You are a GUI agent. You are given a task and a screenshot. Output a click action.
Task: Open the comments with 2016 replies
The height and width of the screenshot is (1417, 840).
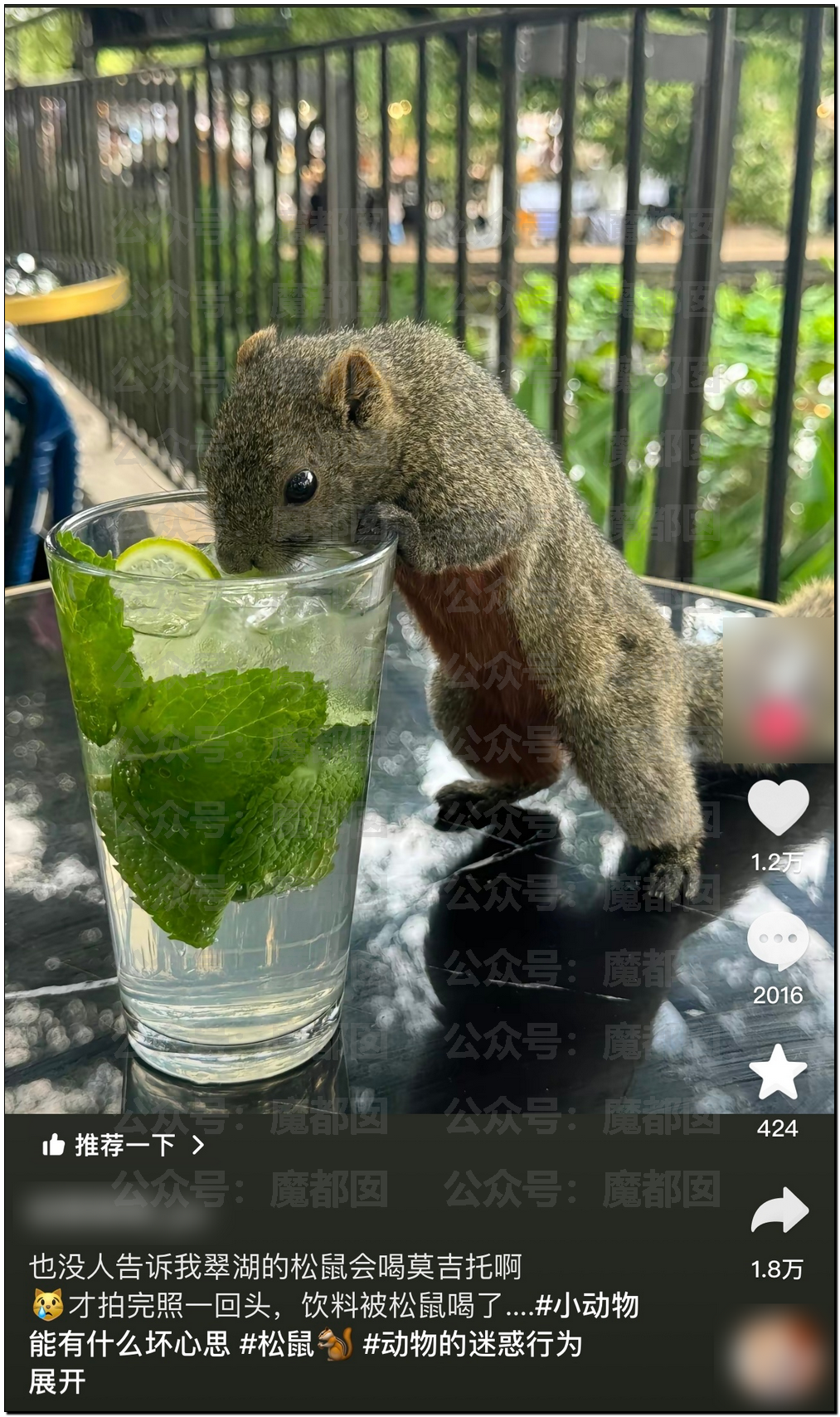click(x=778, y=941)
